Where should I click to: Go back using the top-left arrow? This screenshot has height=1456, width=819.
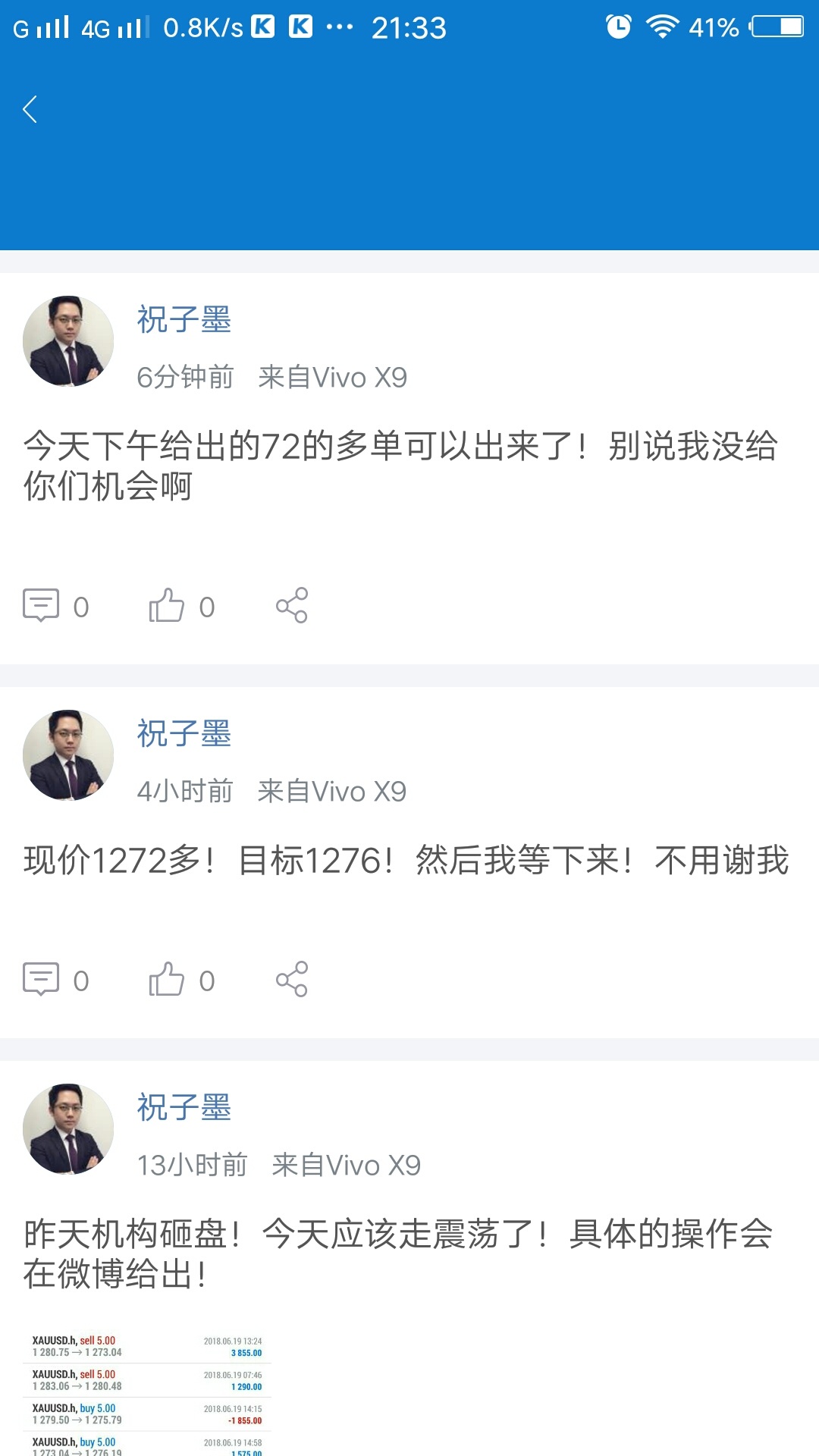tap(30, 110)
